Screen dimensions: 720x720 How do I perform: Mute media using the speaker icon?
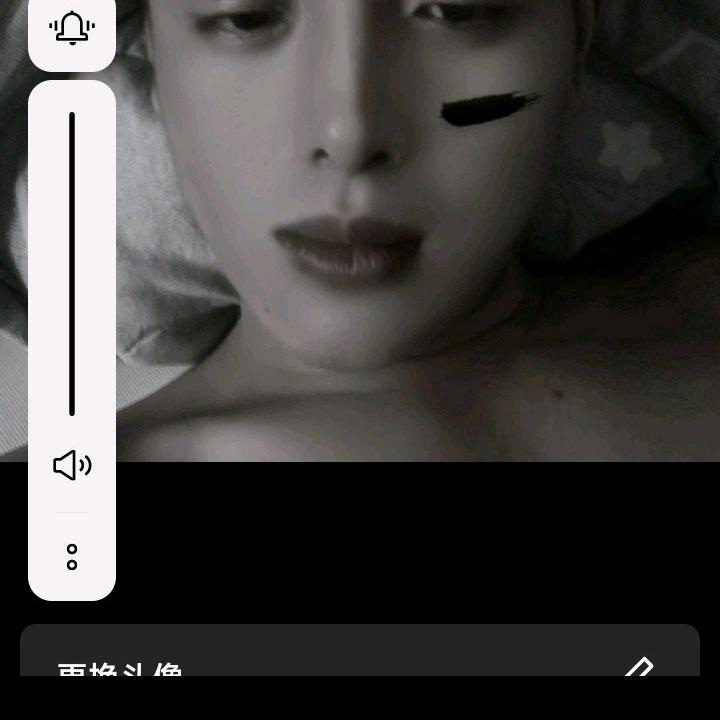pos(72,465)
